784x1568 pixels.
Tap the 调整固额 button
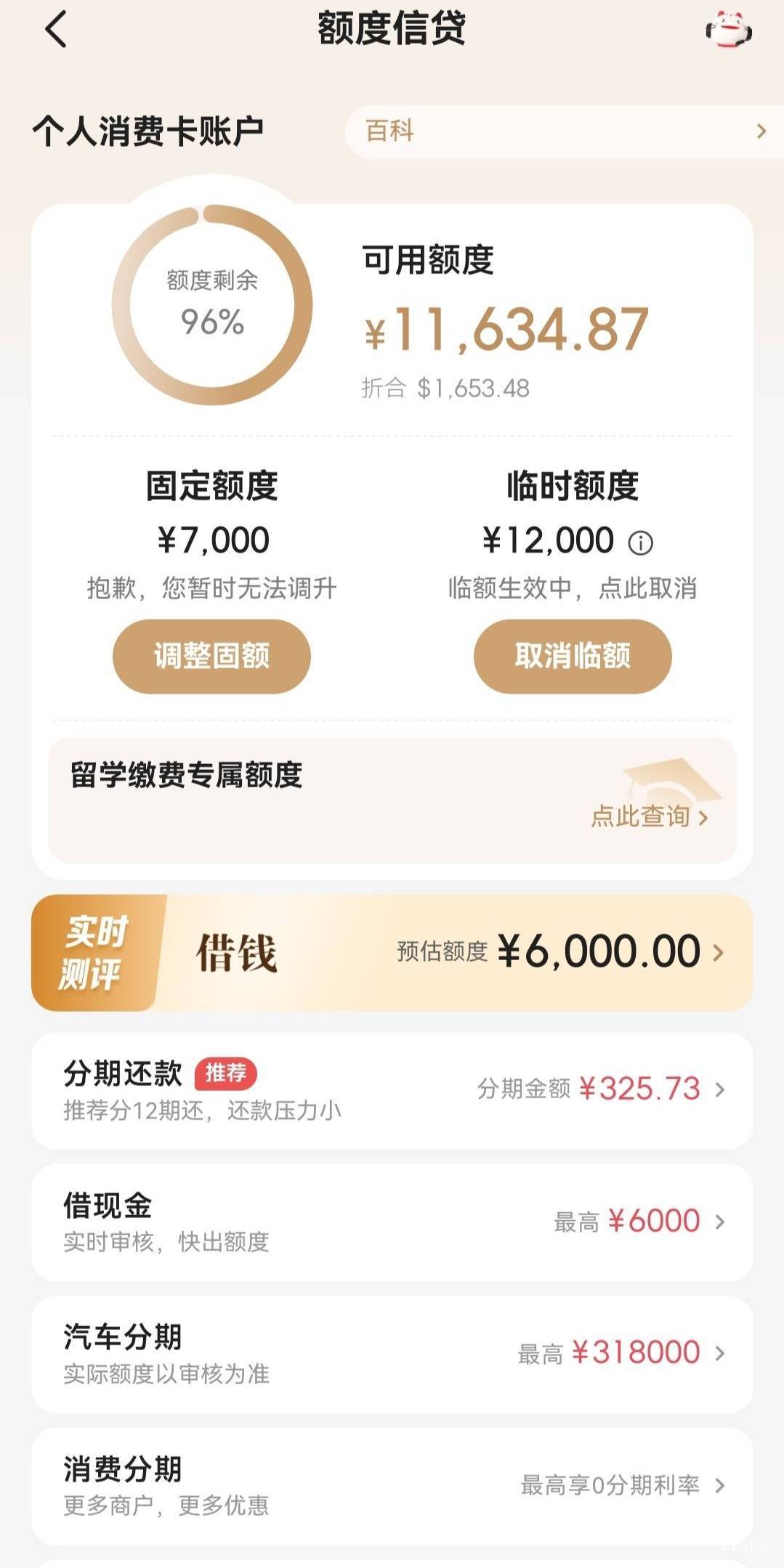coord(211,656)
